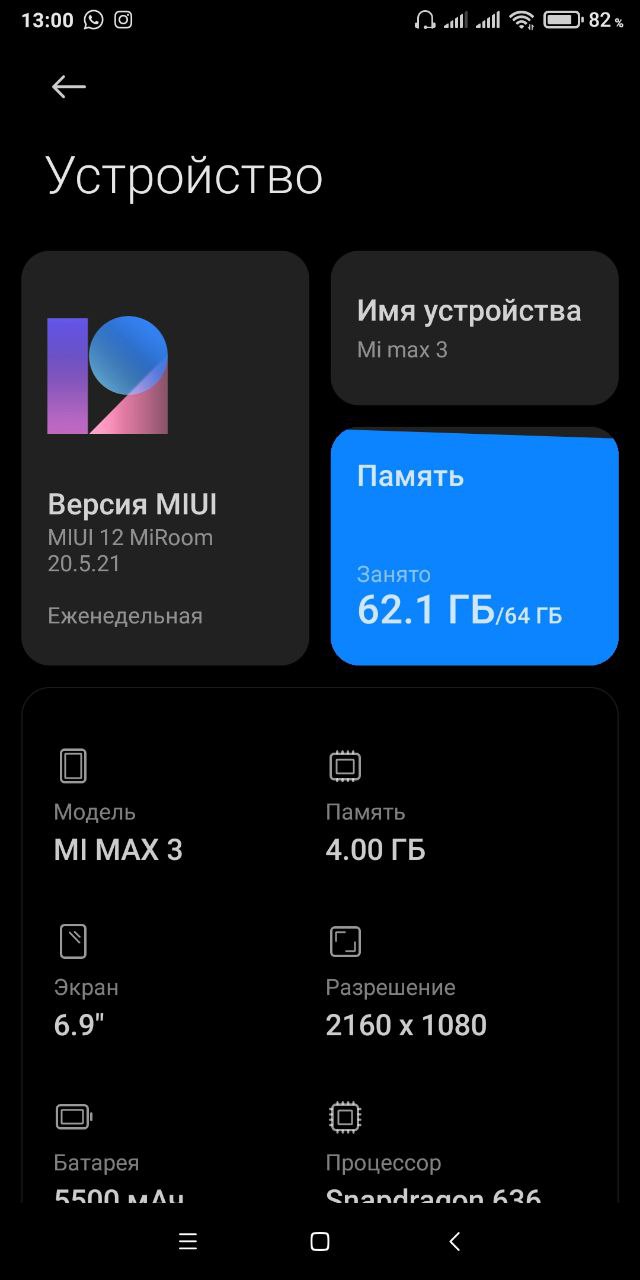This screenshot has width=640, height=1280.
Task: Open the Версия MIUI card
Action: [x=165, y=458]
